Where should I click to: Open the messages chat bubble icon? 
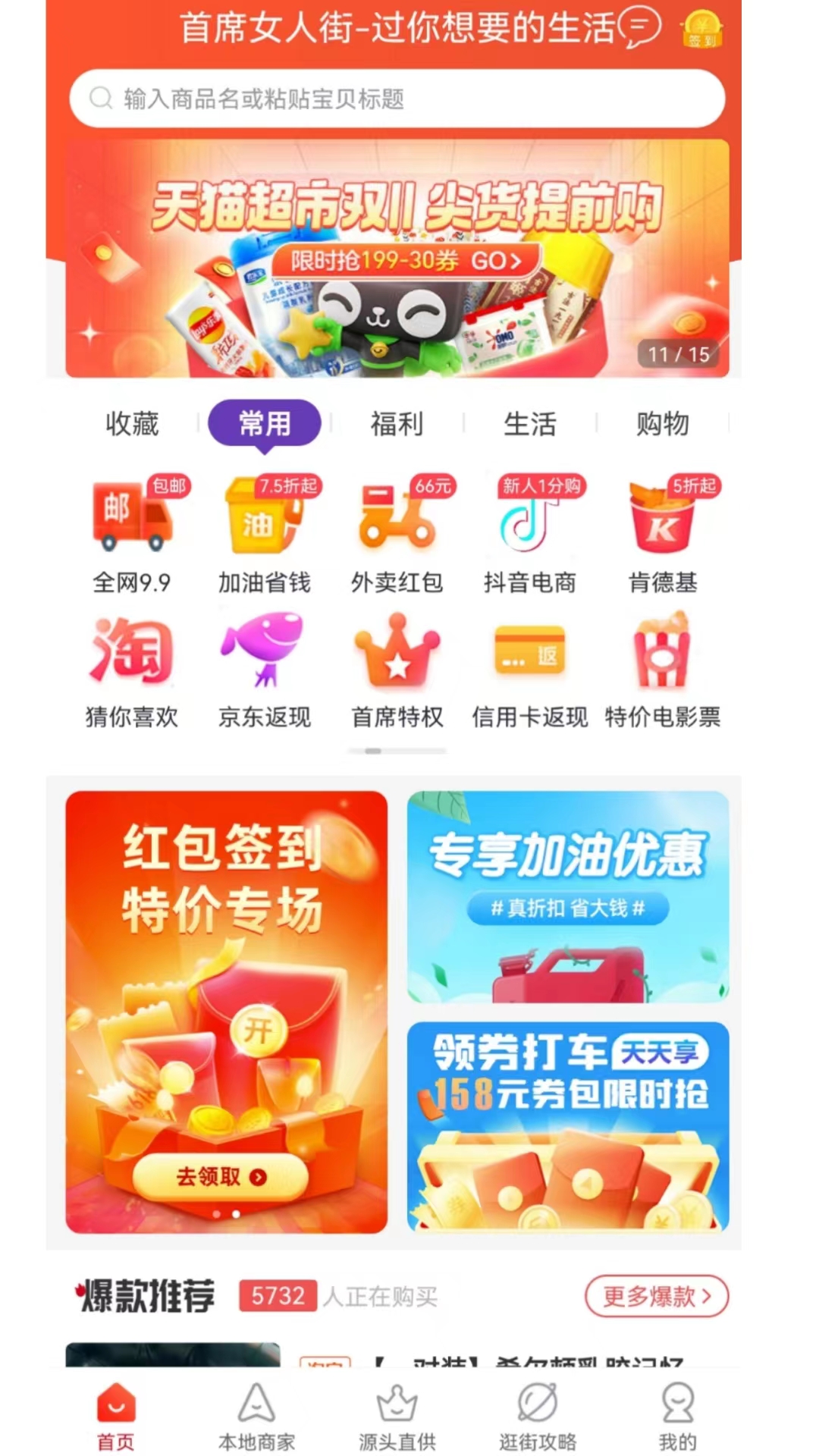639,27
